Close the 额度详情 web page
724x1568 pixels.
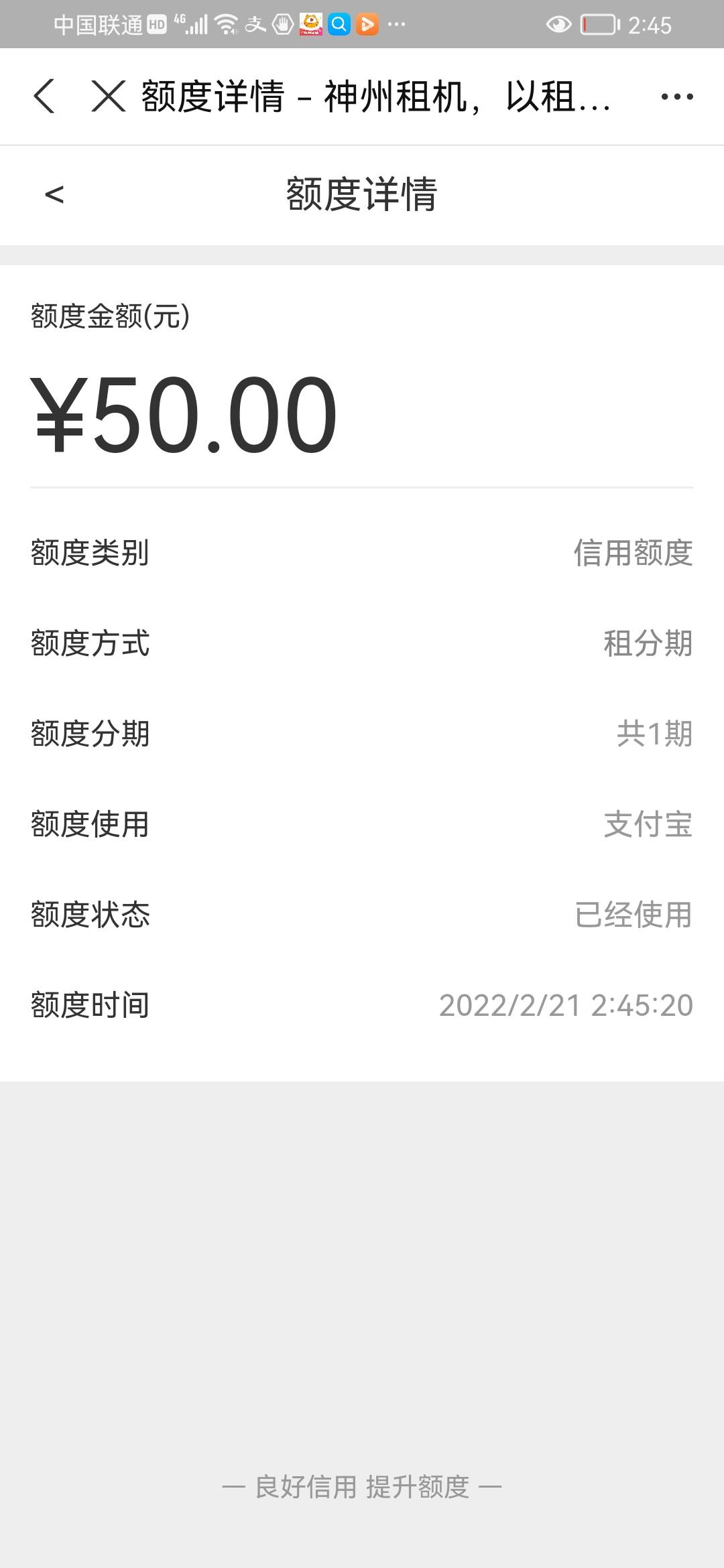tap(109, 96)
